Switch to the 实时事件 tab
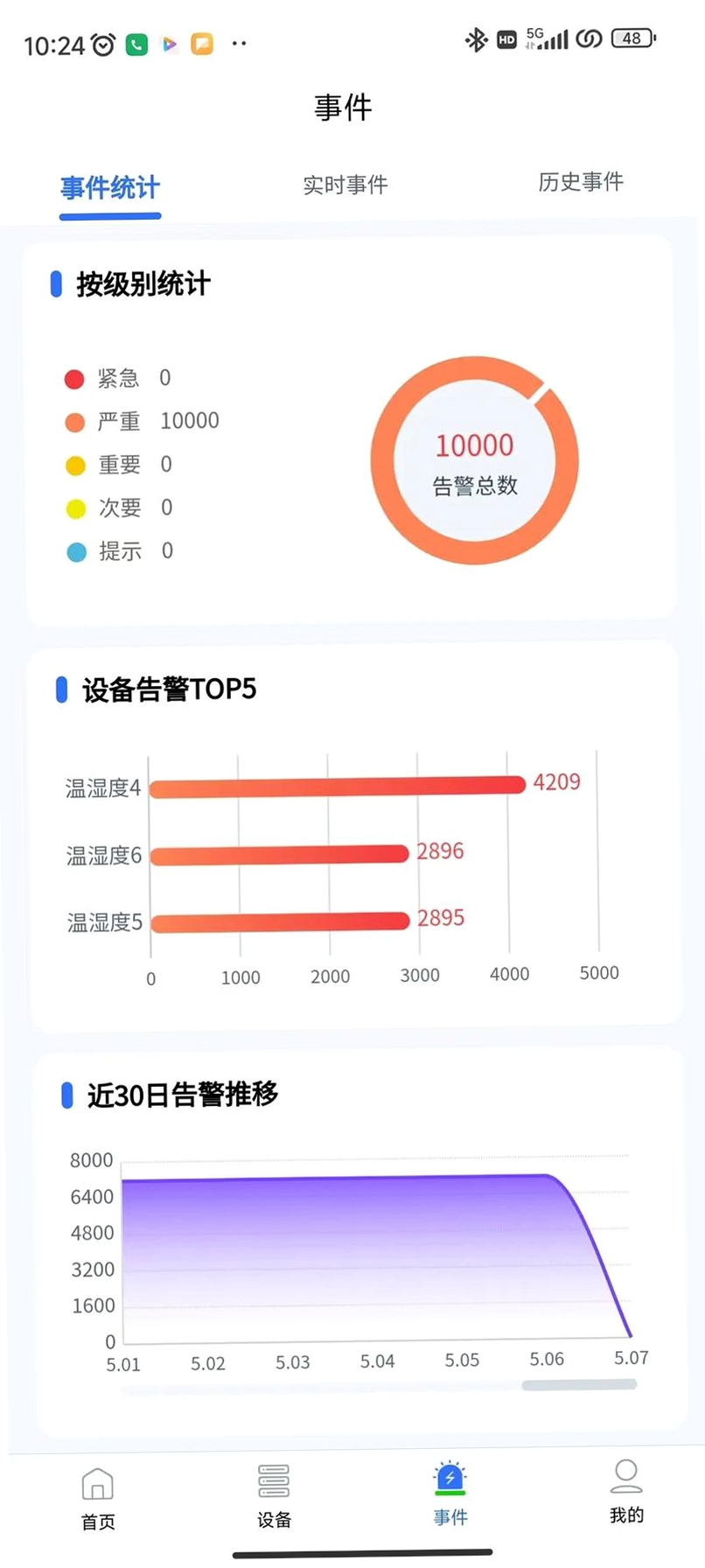The image size is (705, 1568). pyautogui.click(x=345, y=185)
